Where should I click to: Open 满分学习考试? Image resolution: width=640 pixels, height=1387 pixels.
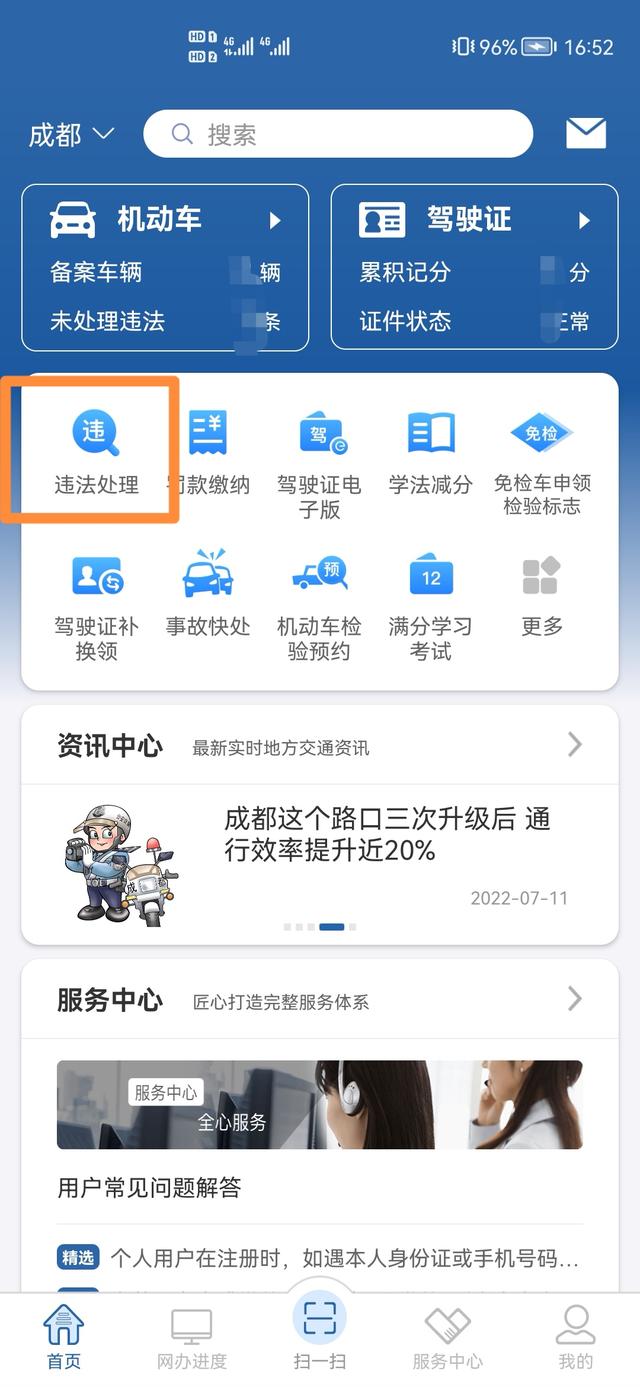pos(431,607)
